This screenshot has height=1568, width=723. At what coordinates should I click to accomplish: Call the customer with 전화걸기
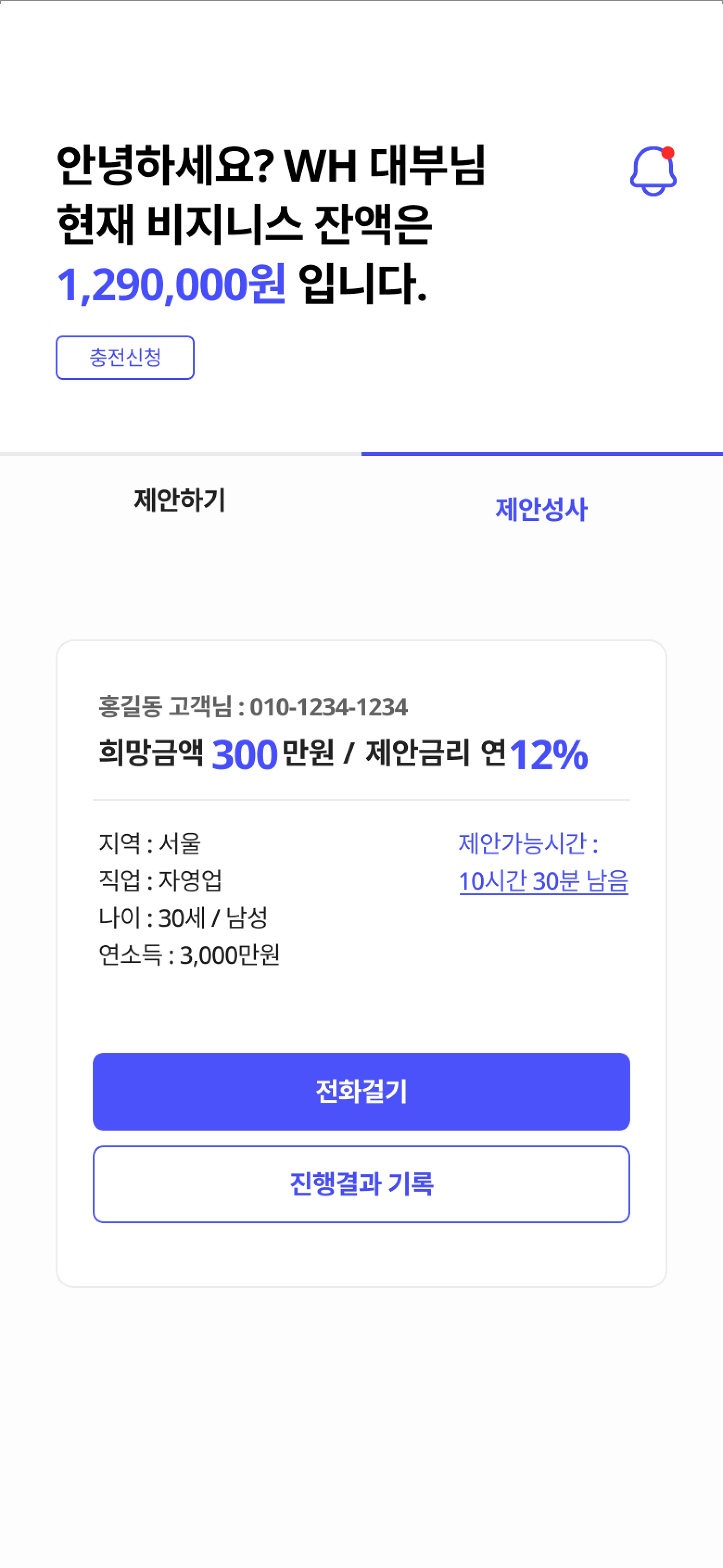point(361,1091)
